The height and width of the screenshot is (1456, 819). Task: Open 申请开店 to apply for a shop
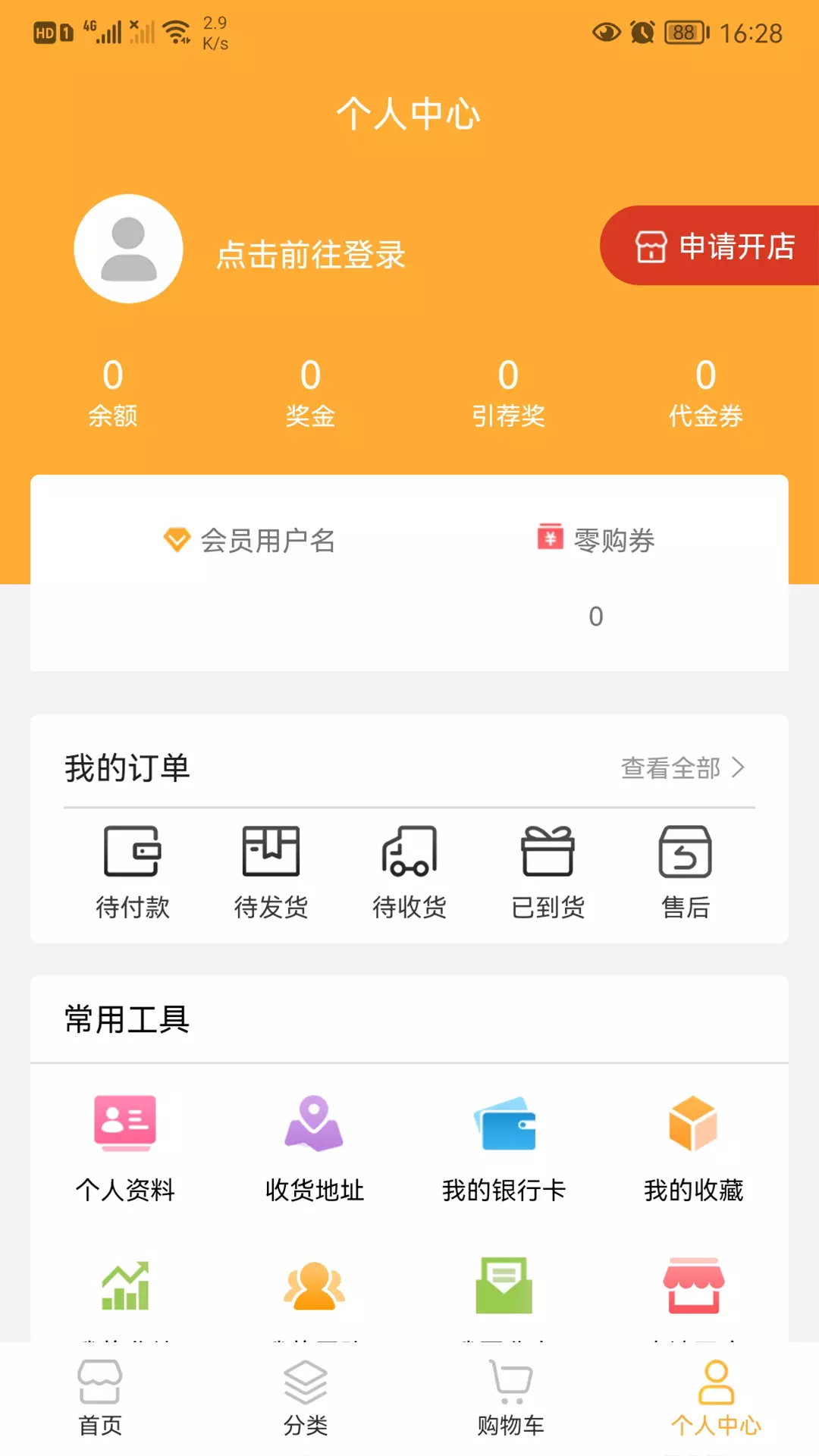(709, 246)
